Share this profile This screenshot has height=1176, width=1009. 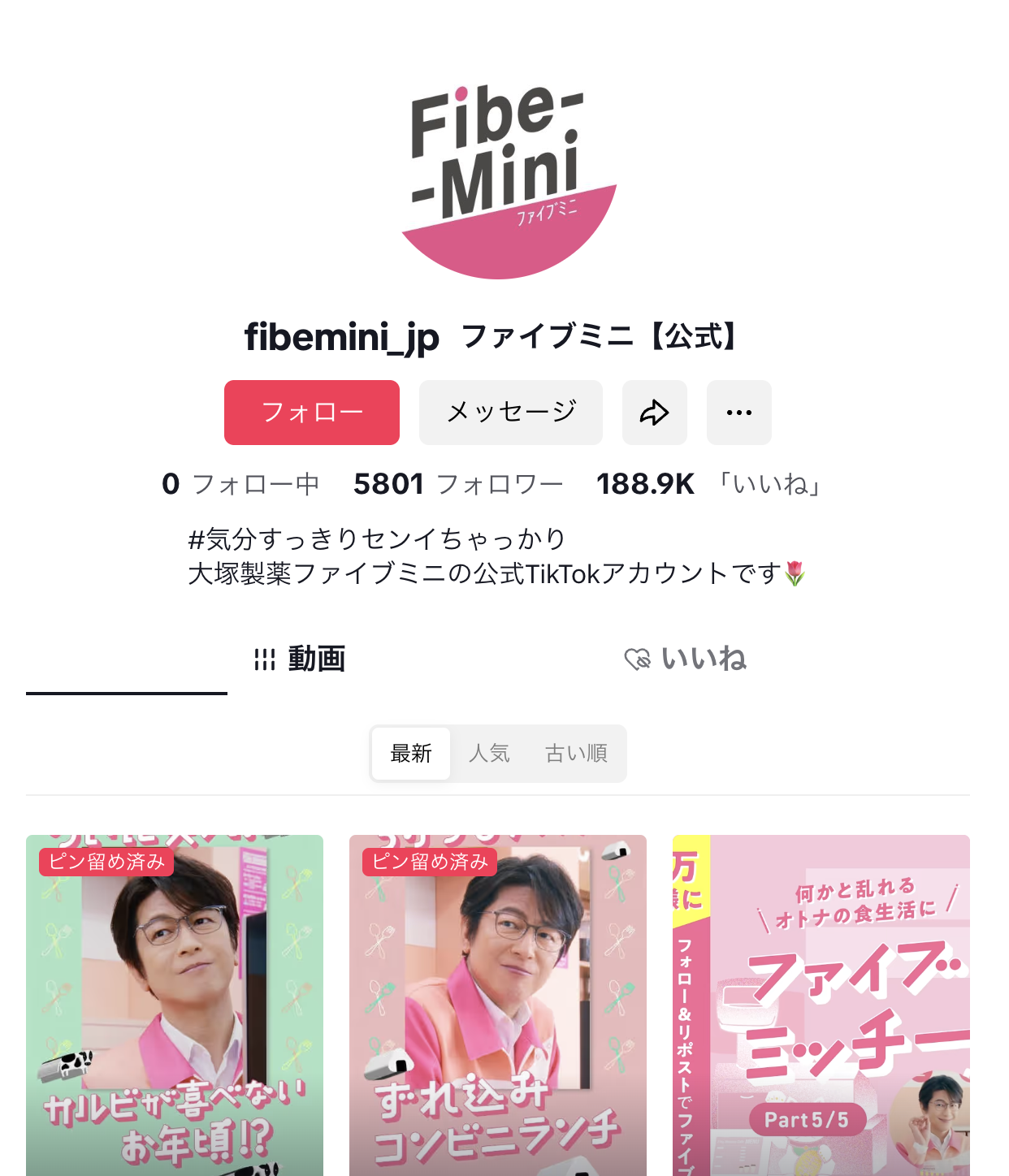654,413
